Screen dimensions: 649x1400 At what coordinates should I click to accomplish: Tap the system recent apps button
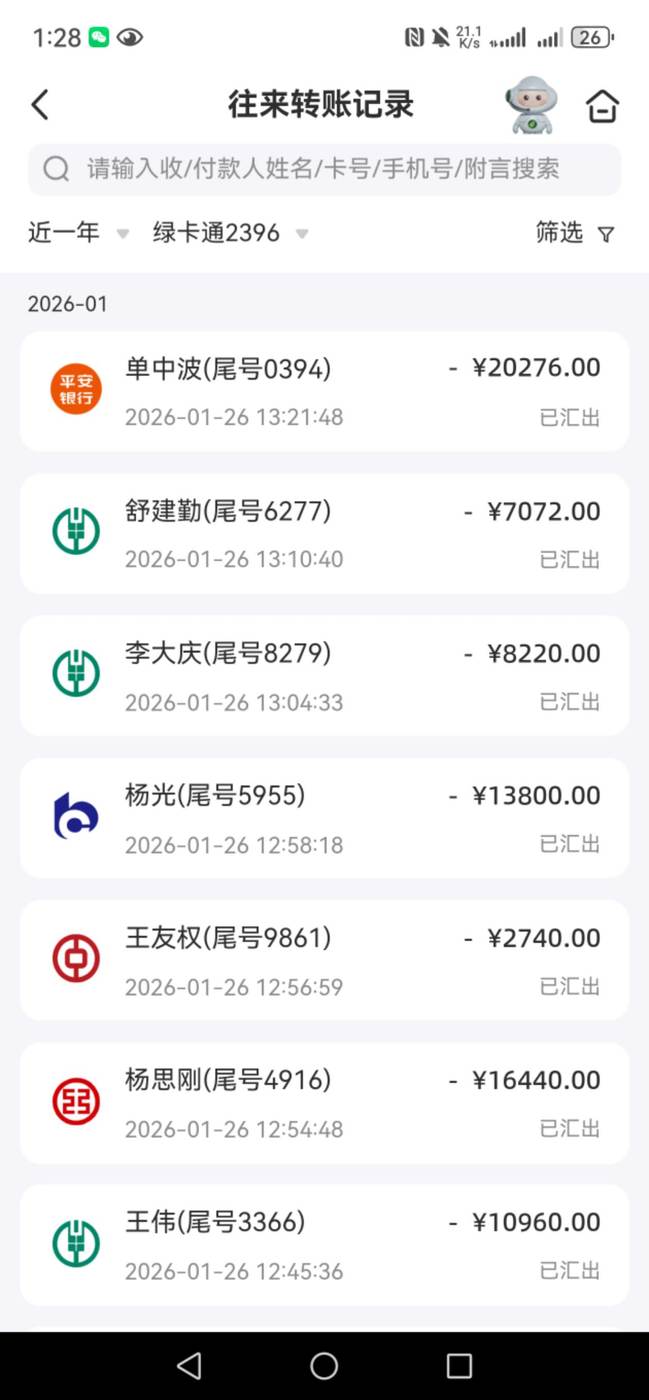coord(459,1366)
